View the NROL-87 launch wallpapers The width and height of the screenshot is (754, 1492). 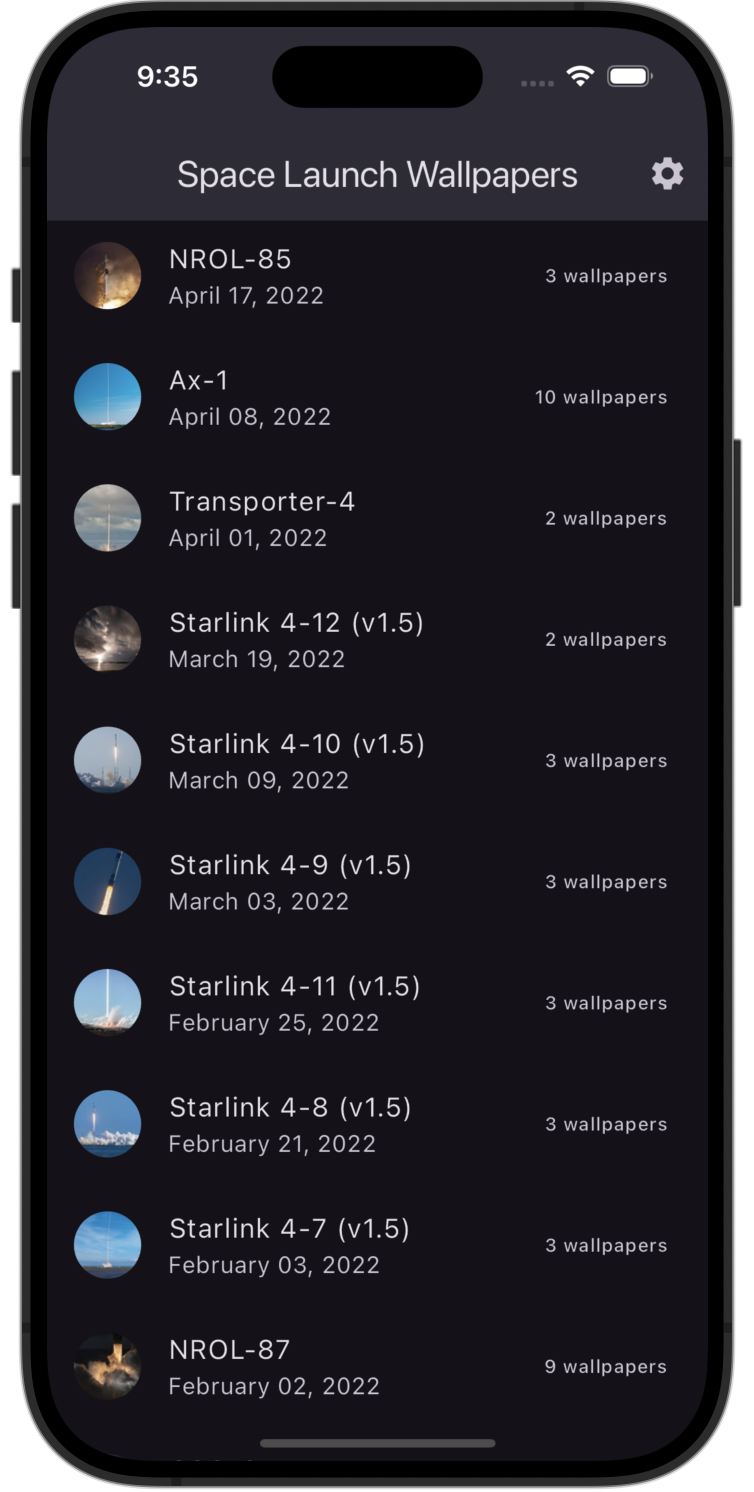pos(376,1366)
